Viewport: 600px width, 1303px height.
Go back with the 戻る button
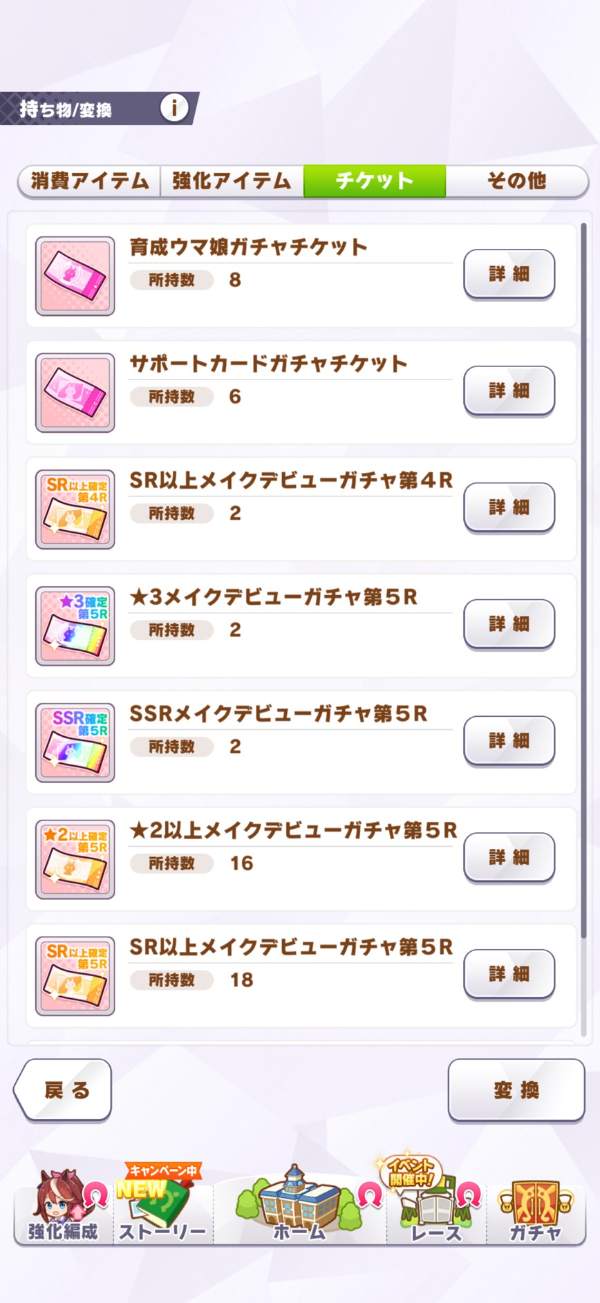click(x=64, y=1090)
